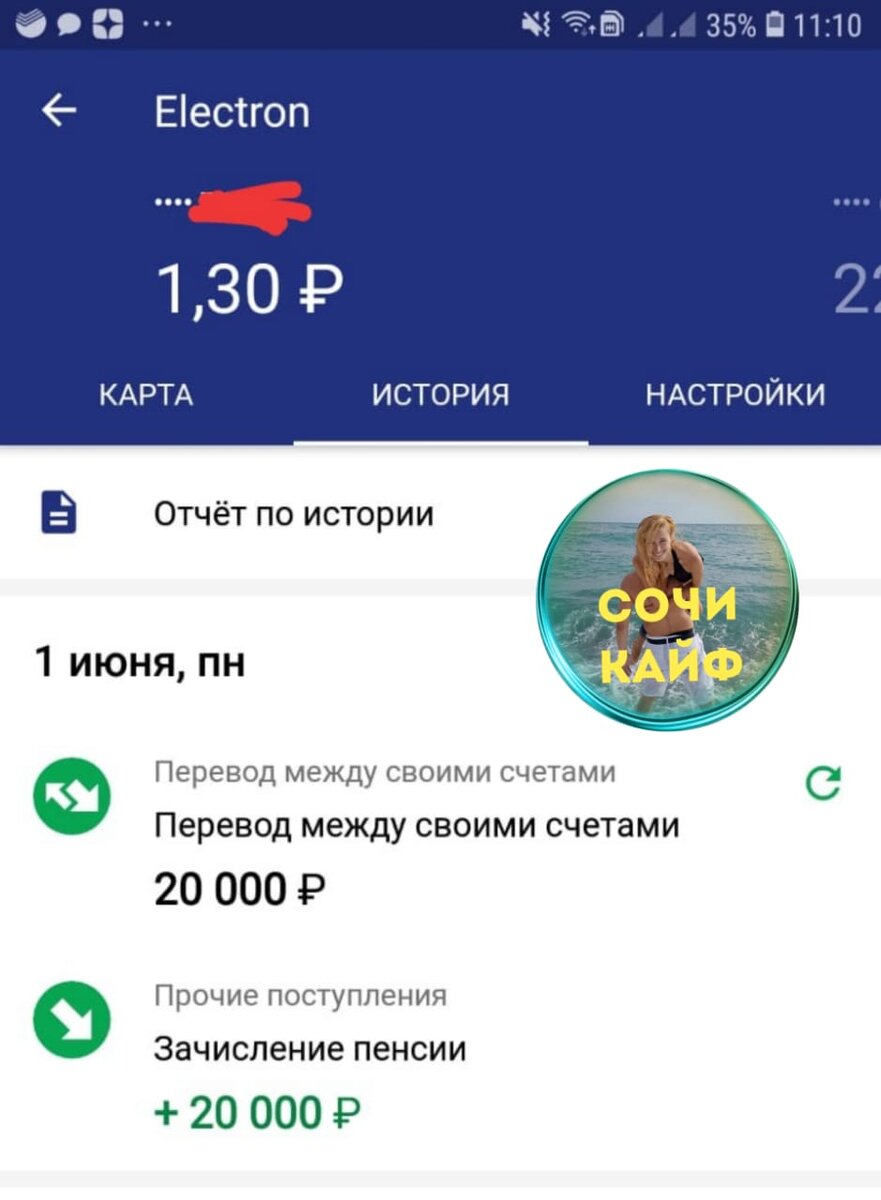Select the ИСТОРИЯ tab

[441, 394]
